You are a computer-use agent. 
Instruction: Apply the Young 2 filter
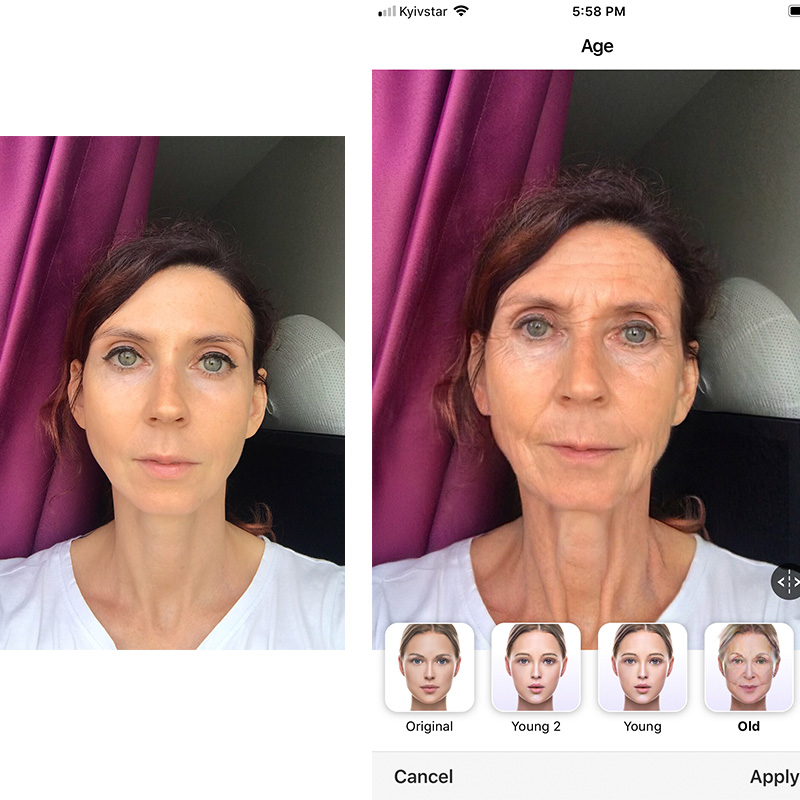[536, 667]
